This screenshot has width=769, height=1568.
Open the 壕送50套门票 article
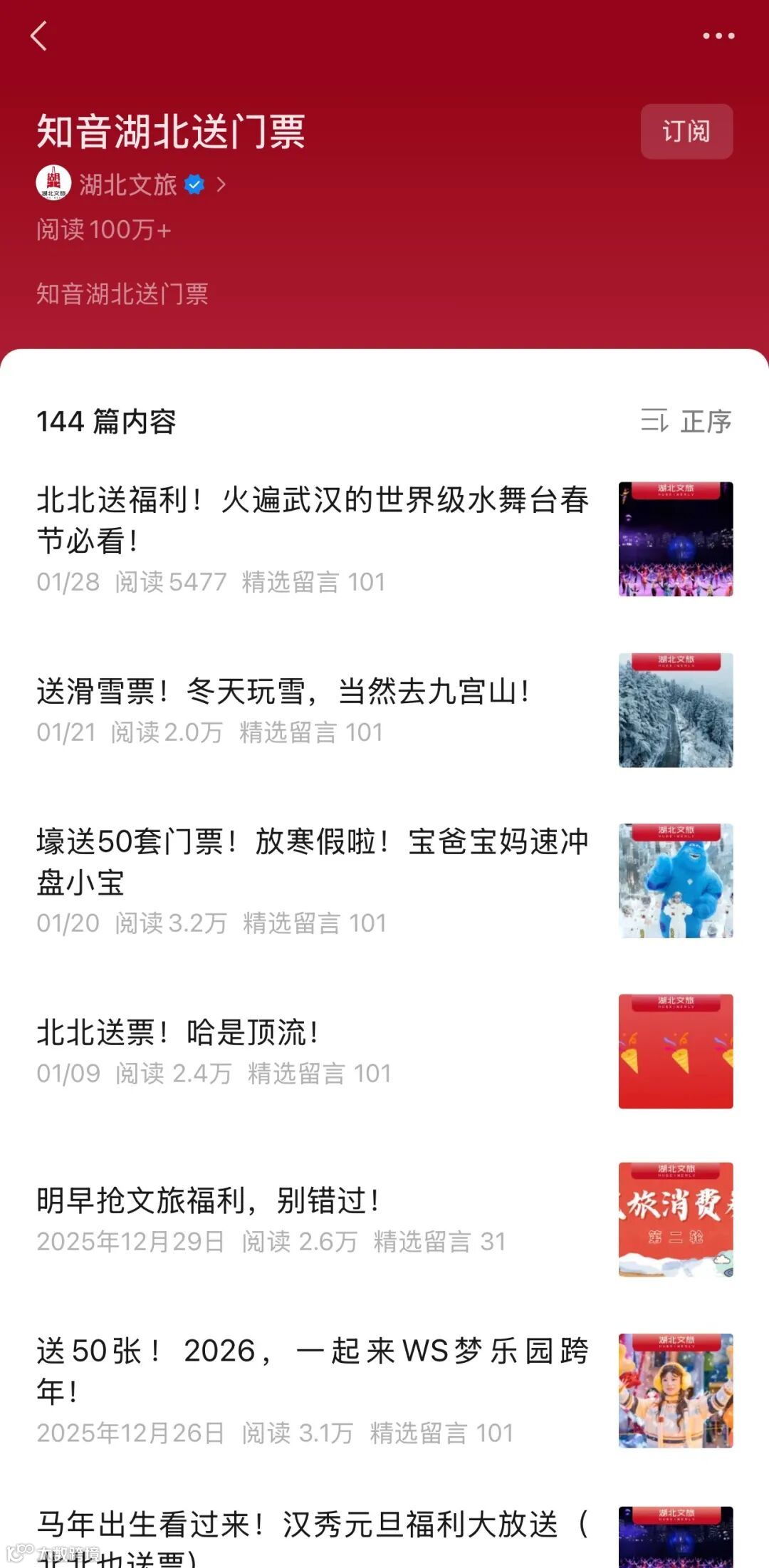coord(312,861)
